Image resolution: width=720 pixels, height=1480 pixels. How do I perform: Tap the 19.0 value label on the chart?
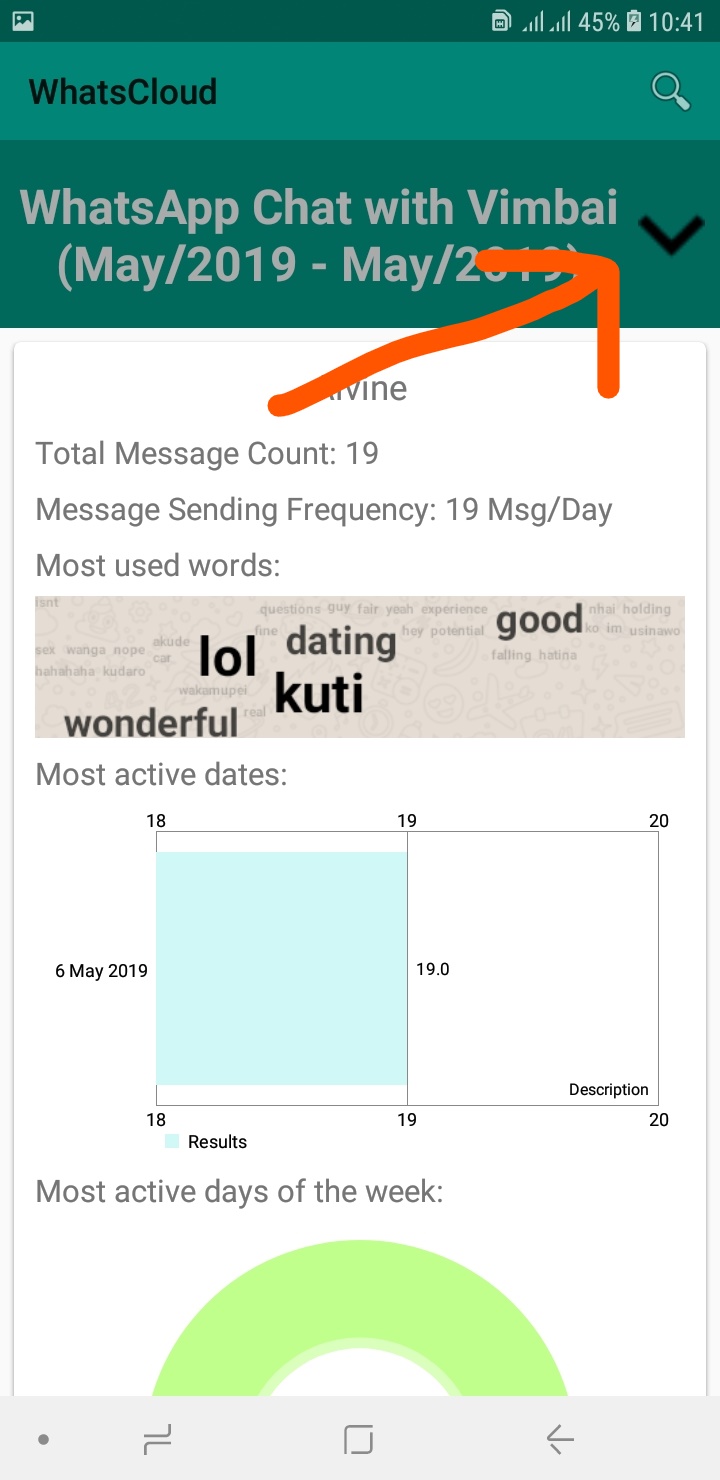[432, 968]
